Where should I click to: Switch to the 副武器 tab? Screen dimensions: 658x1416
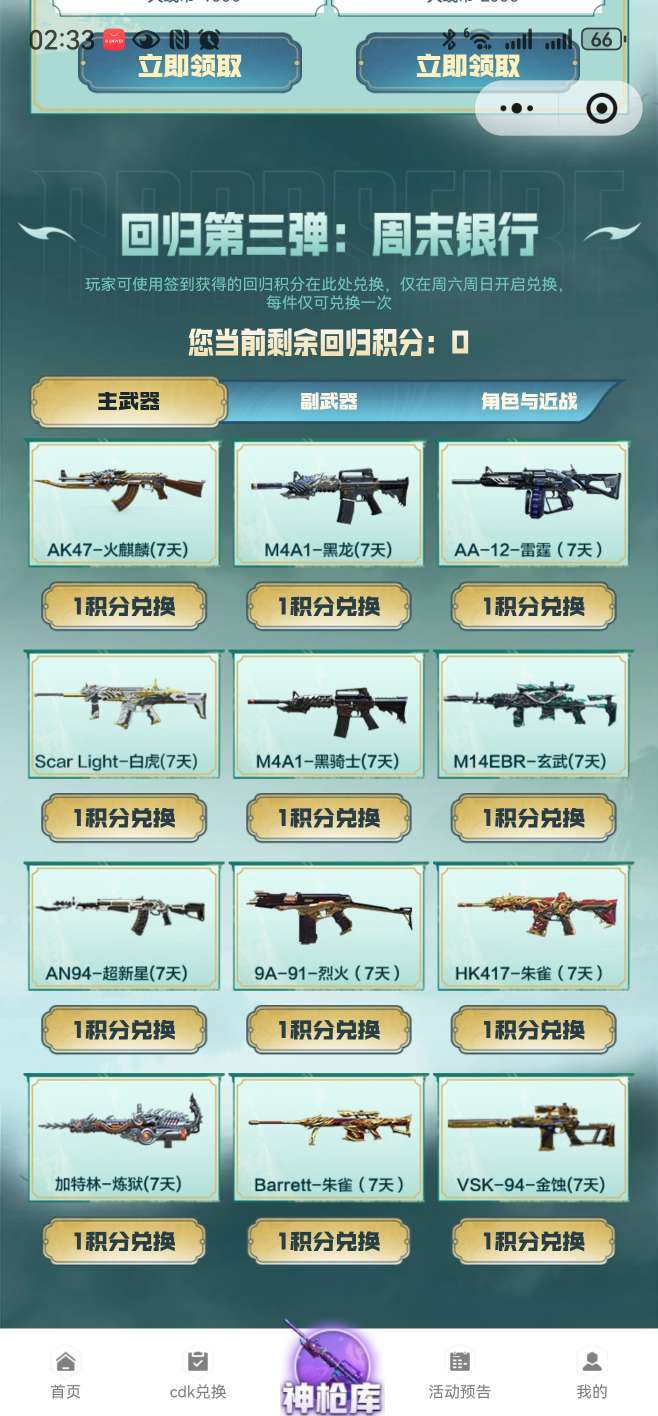pos(329,402)
